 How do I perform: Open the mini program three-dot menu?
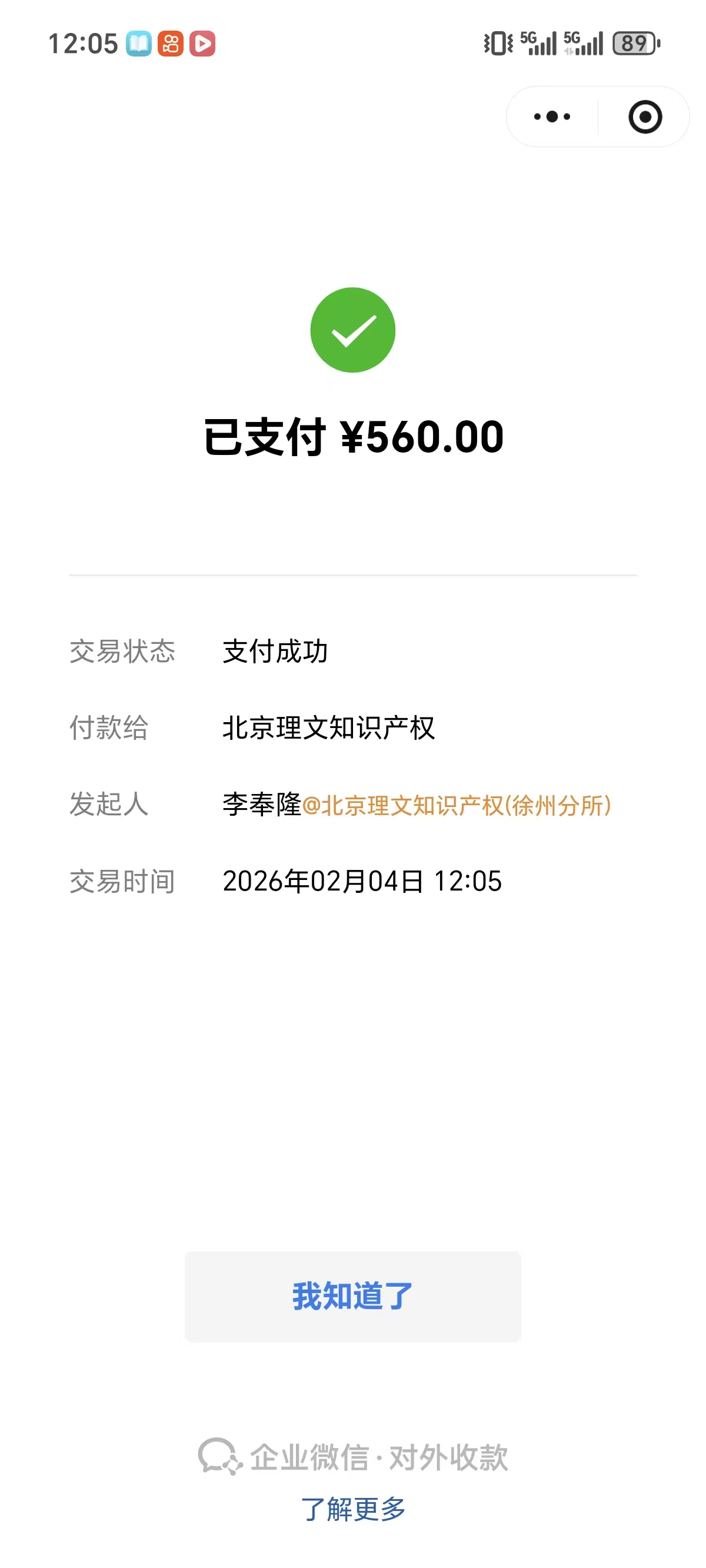click(x=552, y=117)
